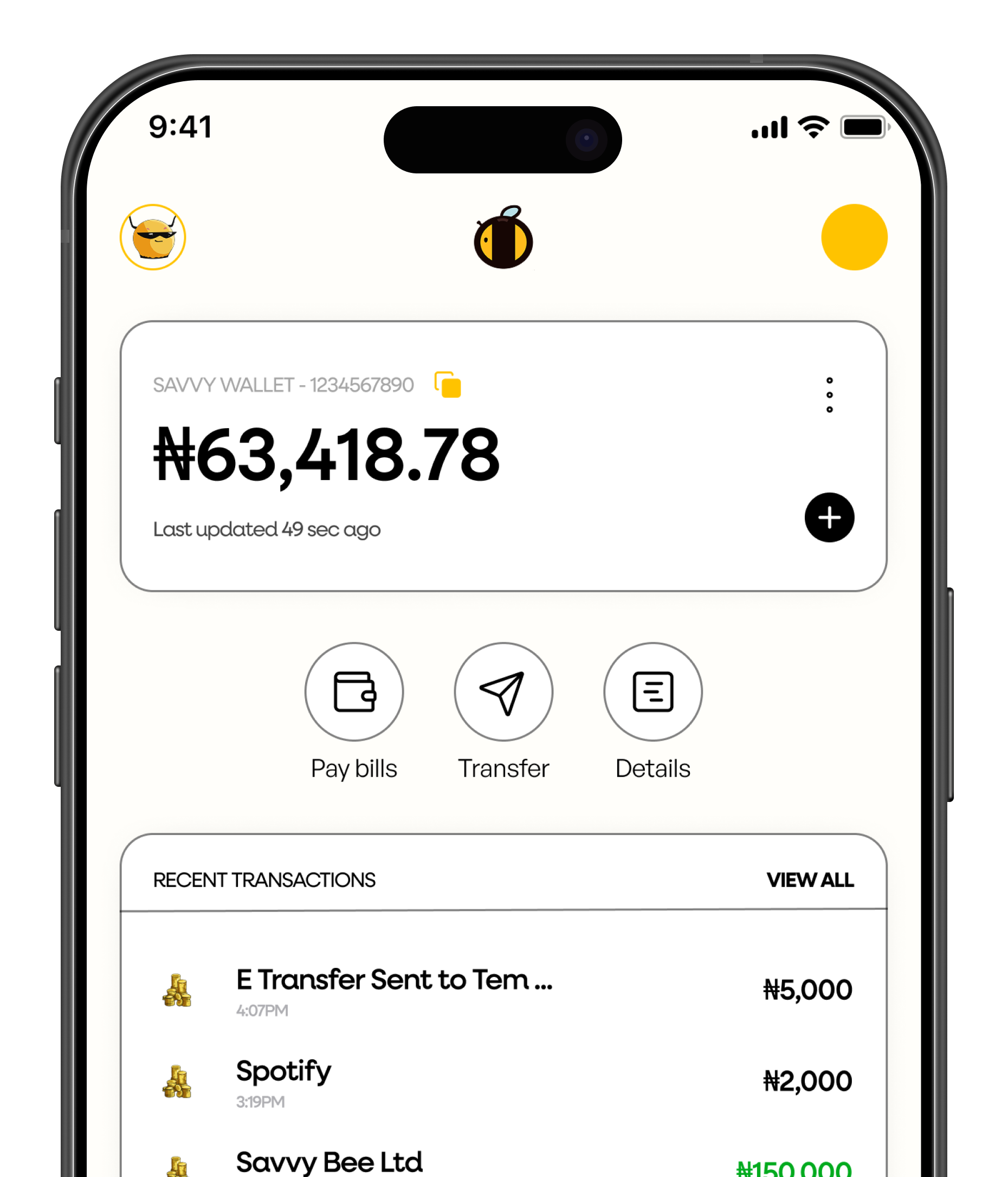
Task: Add money with the plus button
Action: tap(829, 517)
